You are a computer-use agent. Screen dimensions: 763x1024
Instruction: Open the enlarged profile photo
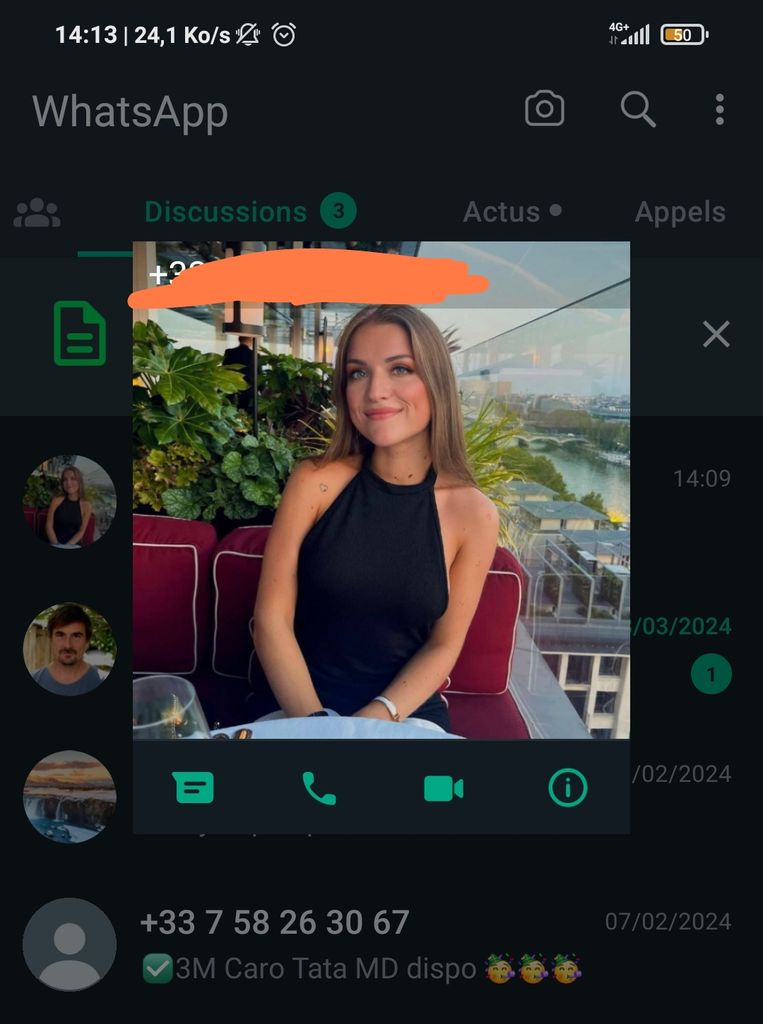click(x=381, y=520)
